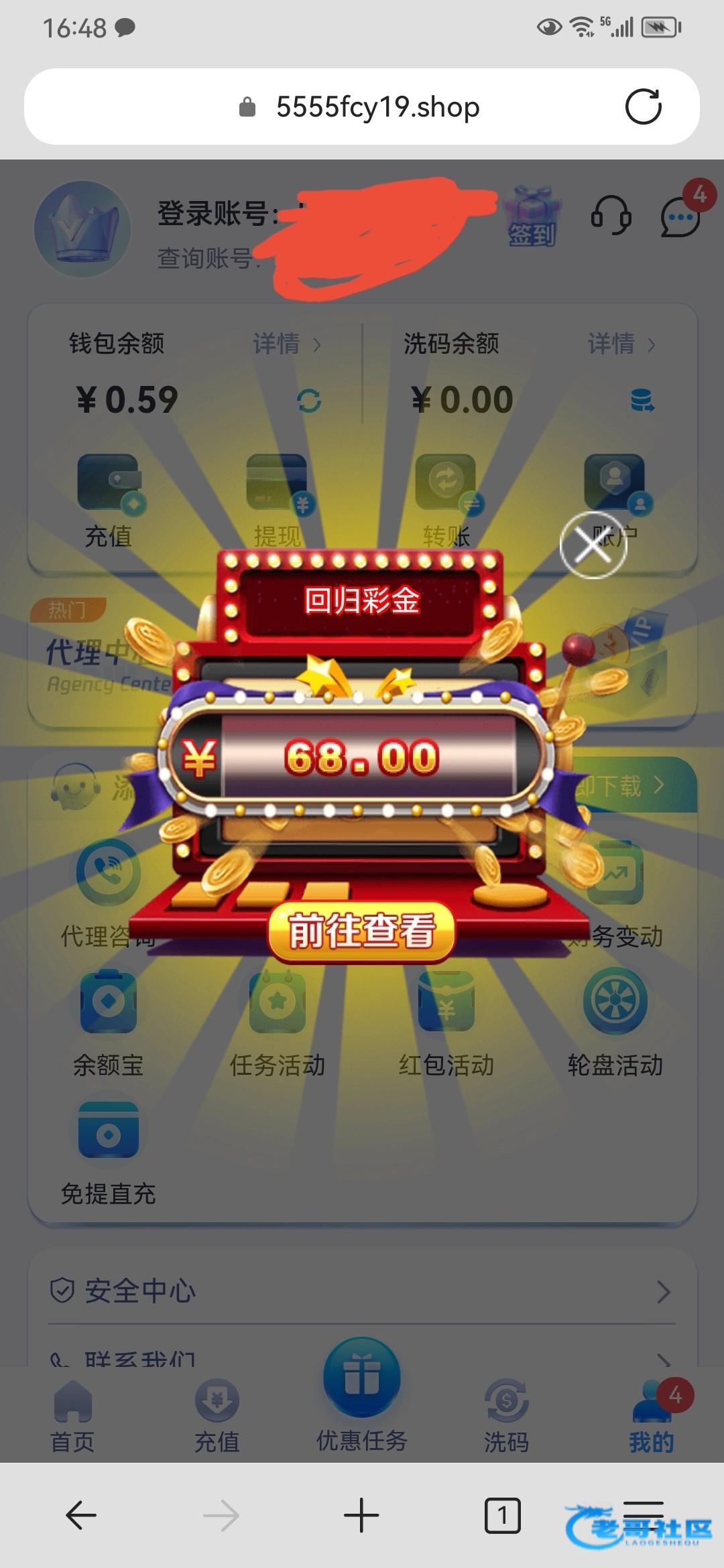
Task: Close the 回归彩金 popup
Action: coord(593,545)
